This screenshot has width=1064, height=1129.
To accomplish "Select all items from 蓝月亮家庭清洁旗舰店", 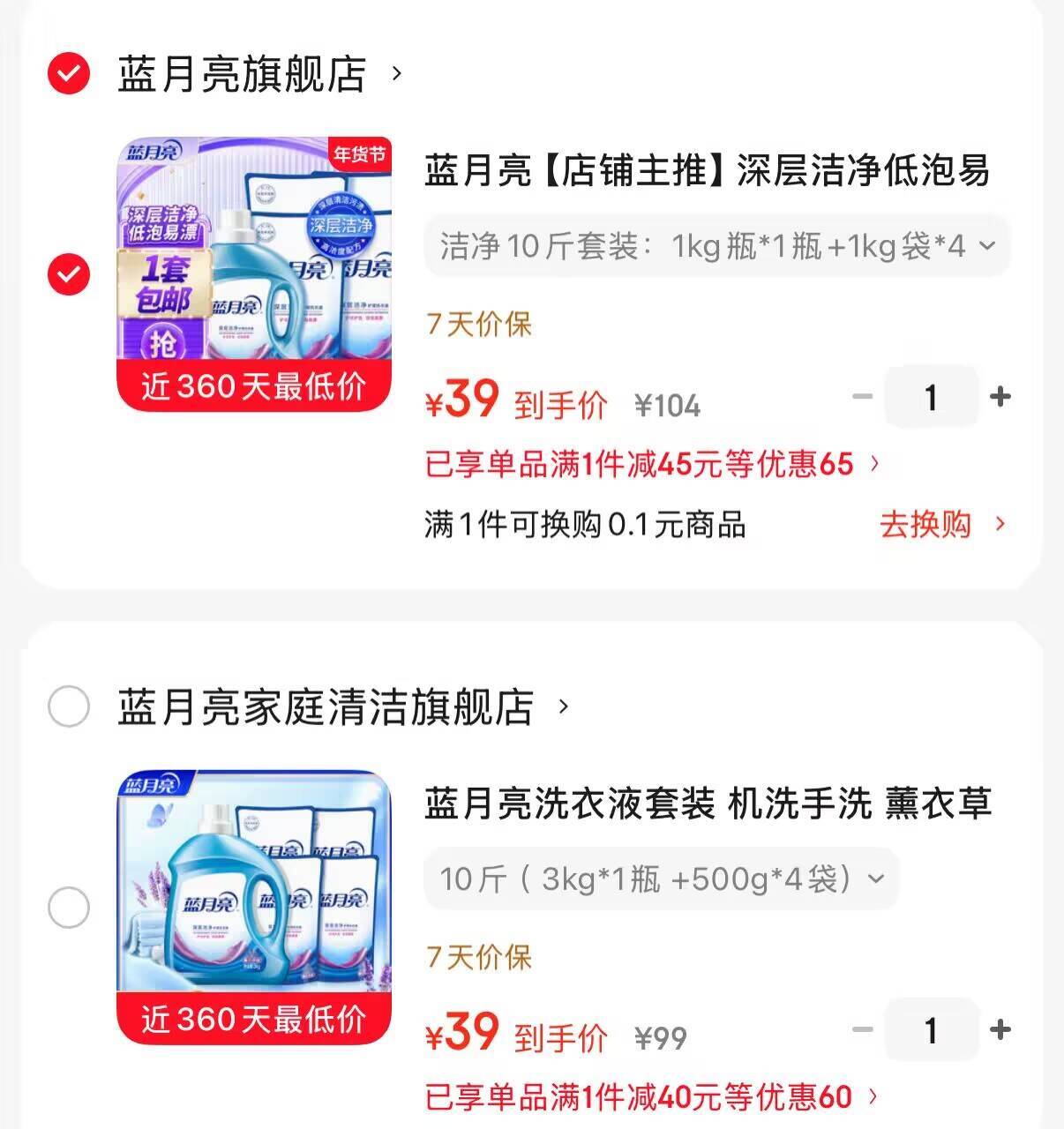I will click(69, 707).
